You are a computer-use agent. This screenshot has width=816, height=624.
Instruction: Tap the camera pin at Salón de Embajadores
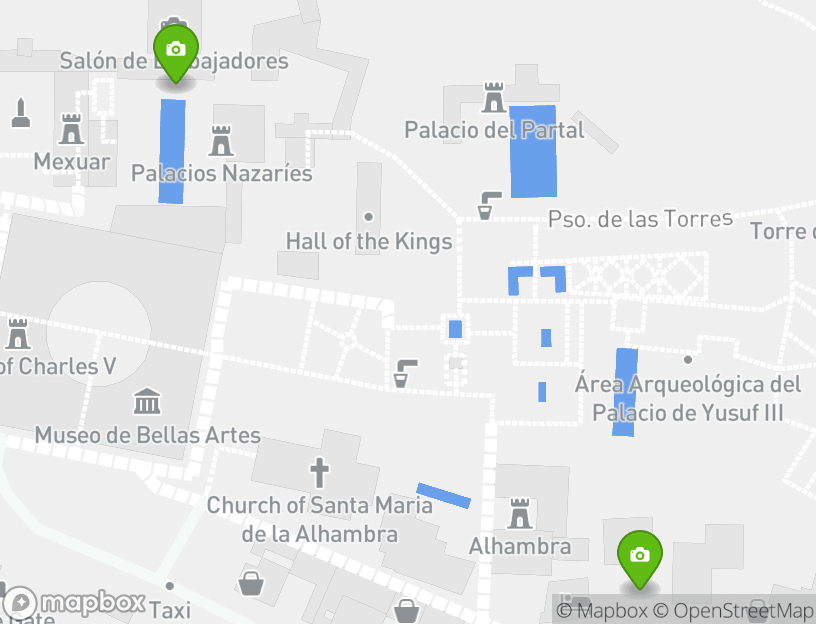tap(175, 51)
